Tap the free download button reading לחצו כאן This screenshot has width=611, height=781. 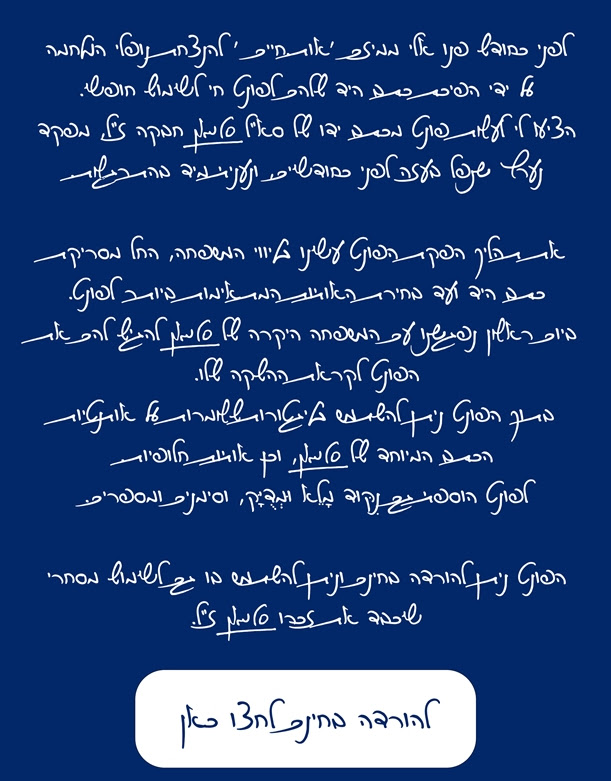(305, 718)
